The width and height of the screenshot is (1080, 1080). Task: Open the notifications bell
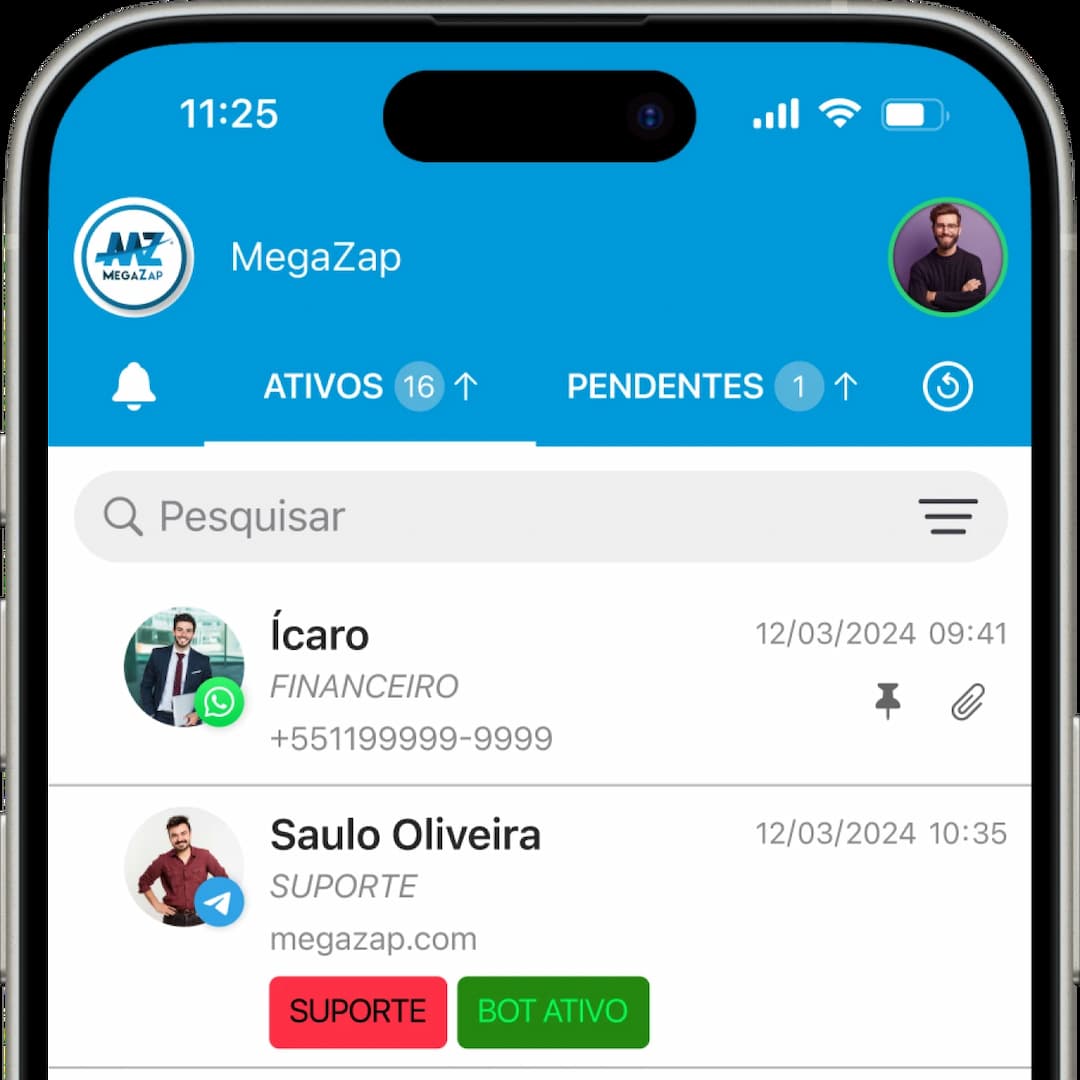tap(133, 386)
